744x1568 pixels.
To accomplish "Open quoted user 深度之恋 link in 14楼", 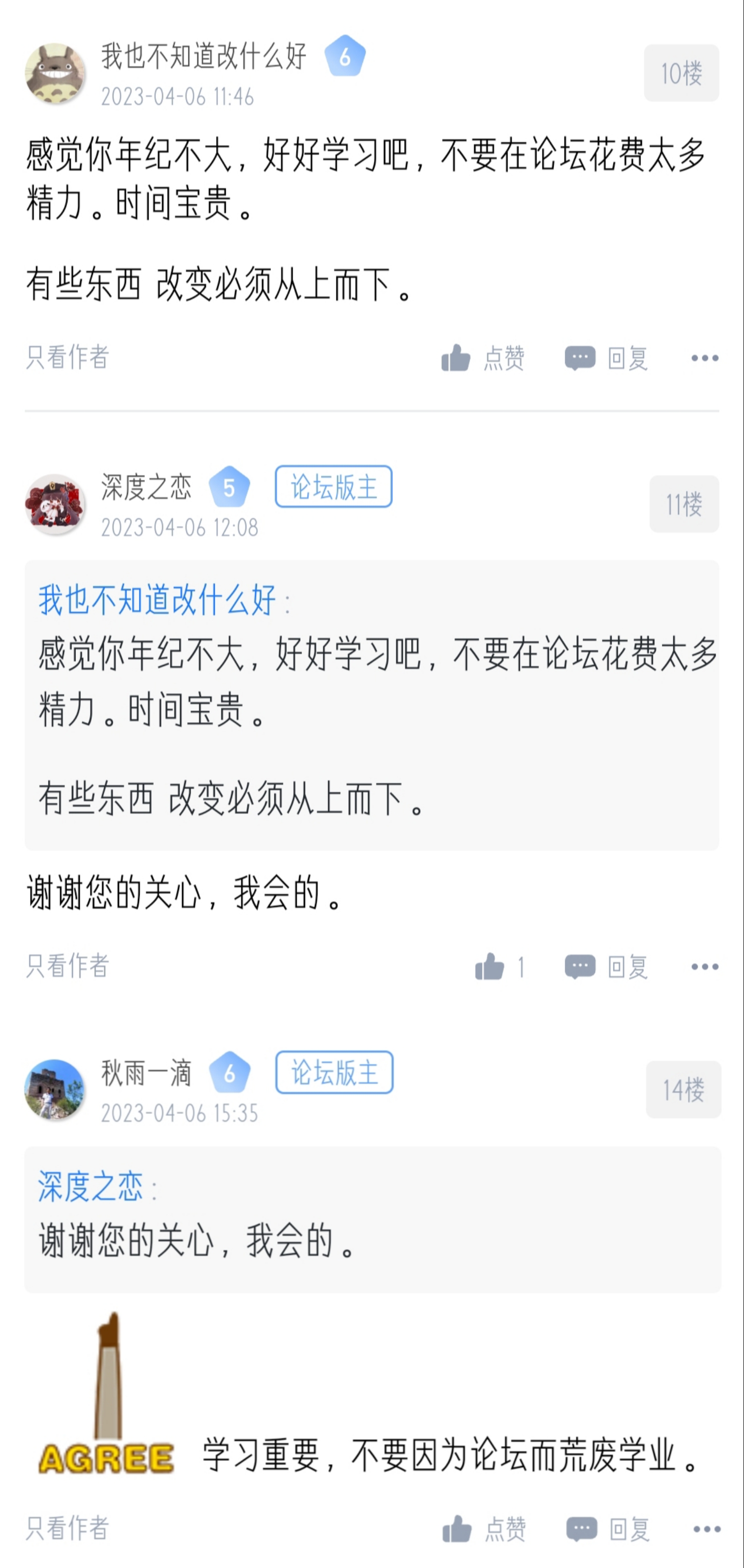I will coord(90,1186).
